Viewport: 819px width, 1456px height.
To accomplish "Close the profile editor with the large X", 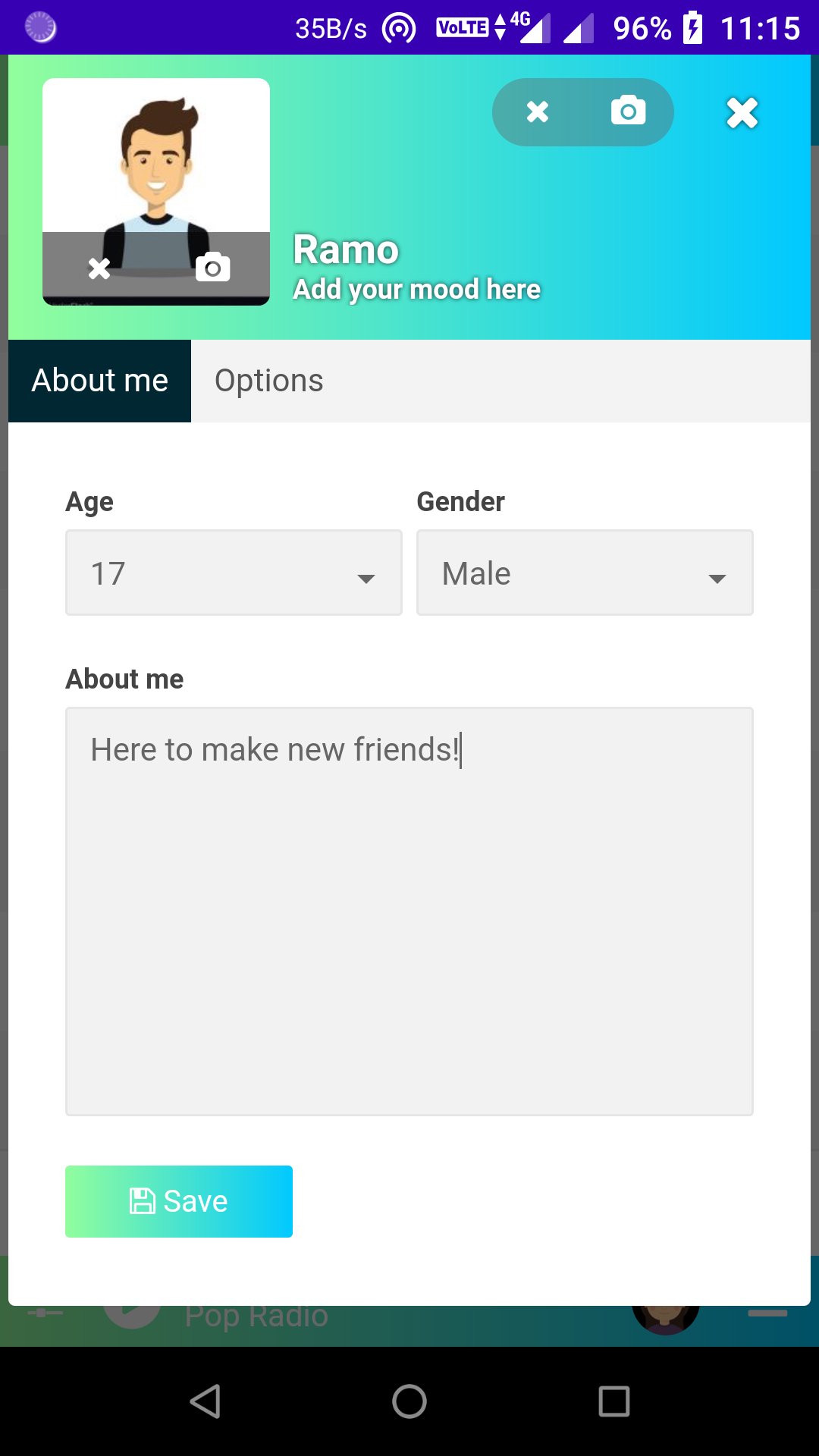I will click(741, 112).
